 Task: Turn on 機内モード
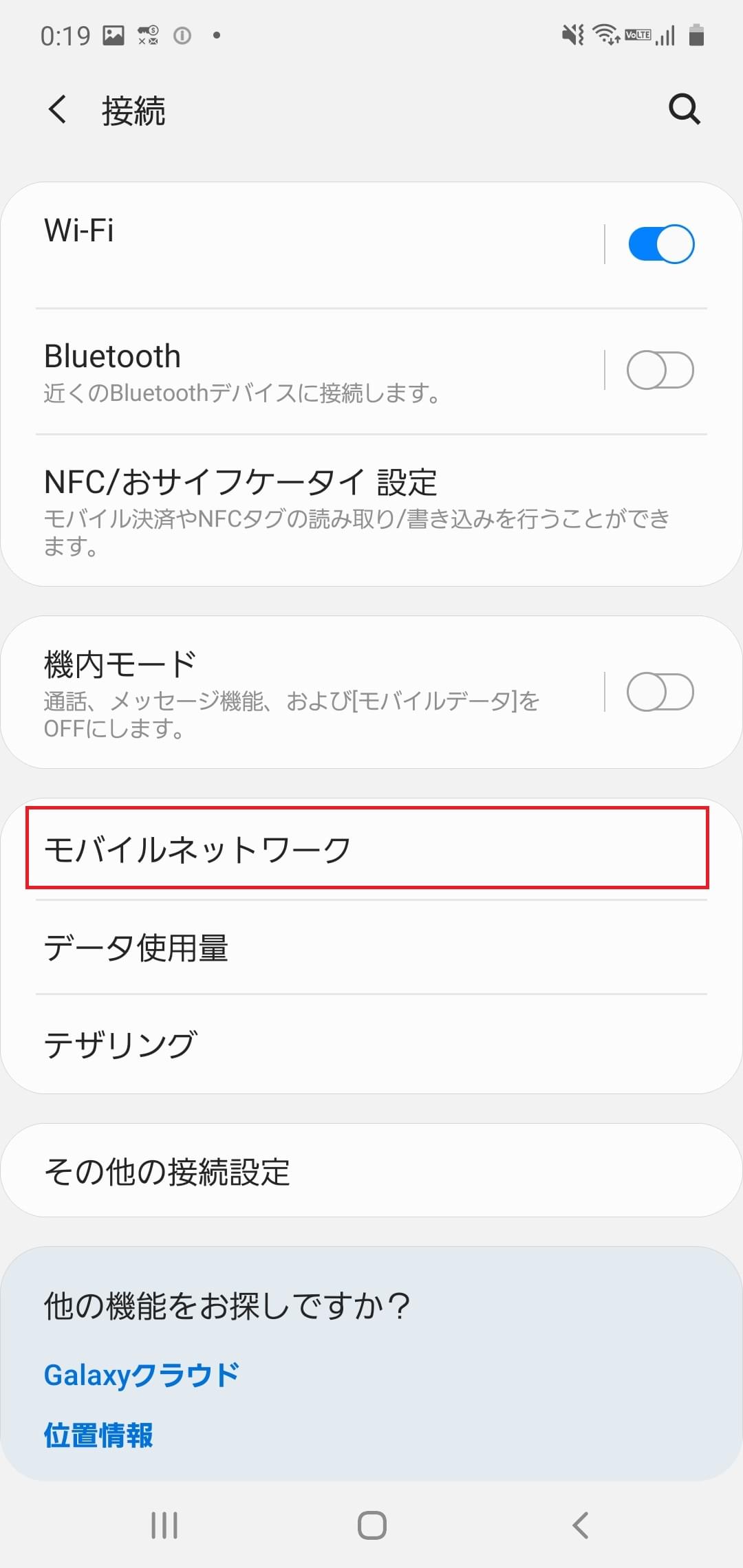click(x=660, y=692)
